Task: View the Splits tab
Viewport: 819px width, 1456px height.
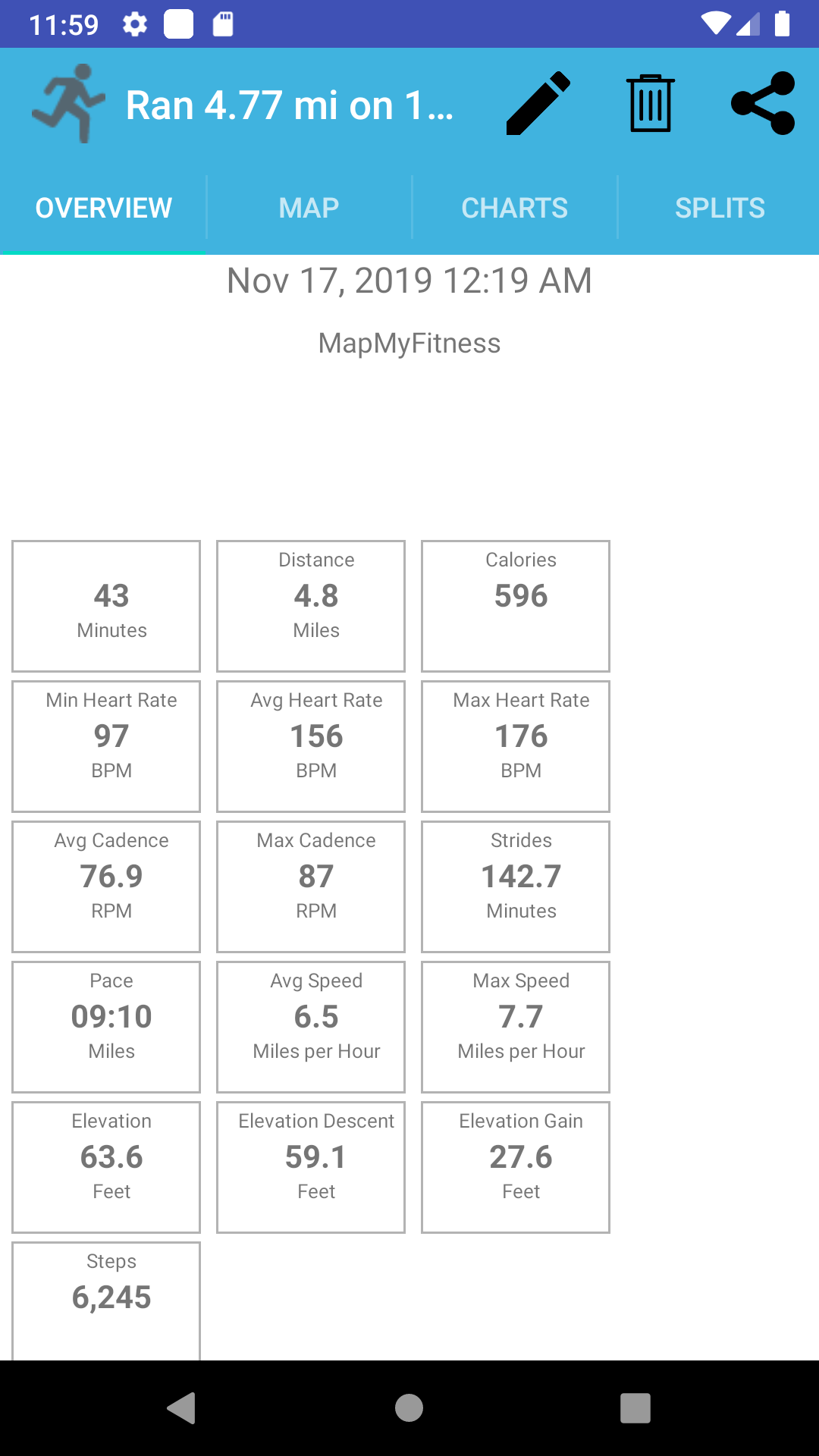Action: 719,208
